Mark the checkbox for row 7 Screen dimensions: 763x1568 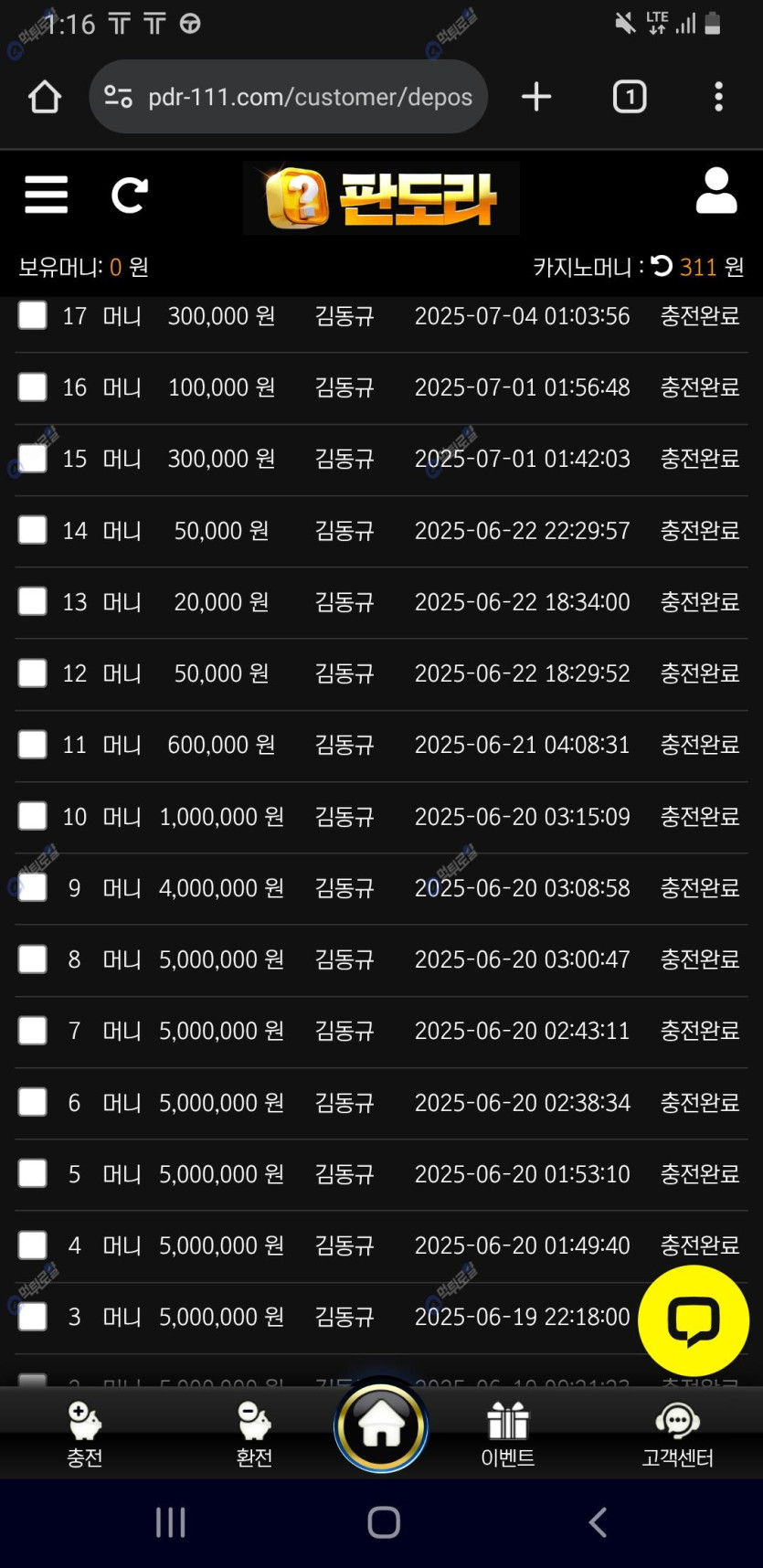(x=33, y=1031)
